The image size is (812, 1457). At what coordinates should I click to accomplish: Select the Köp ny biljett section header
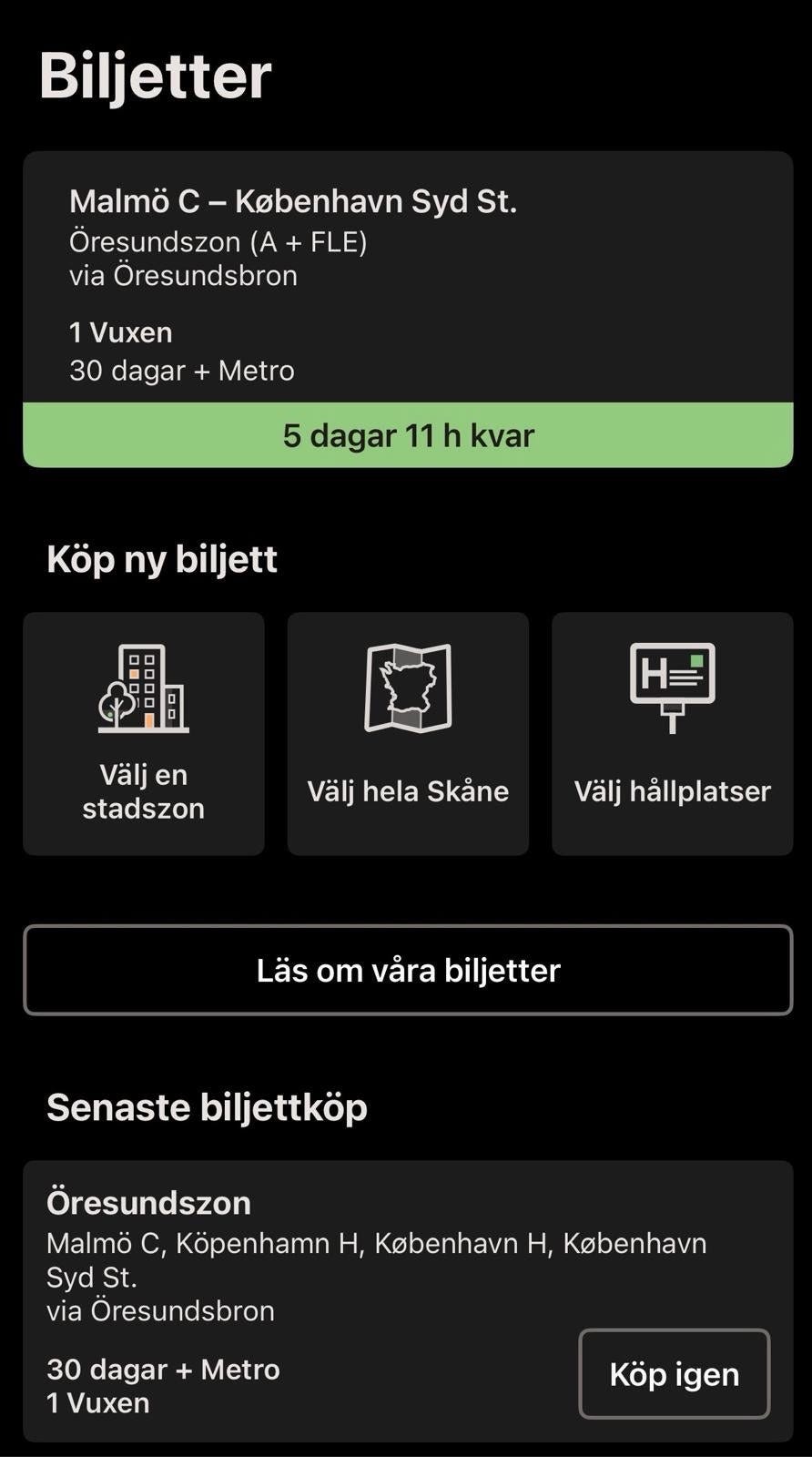pos(162,558)
